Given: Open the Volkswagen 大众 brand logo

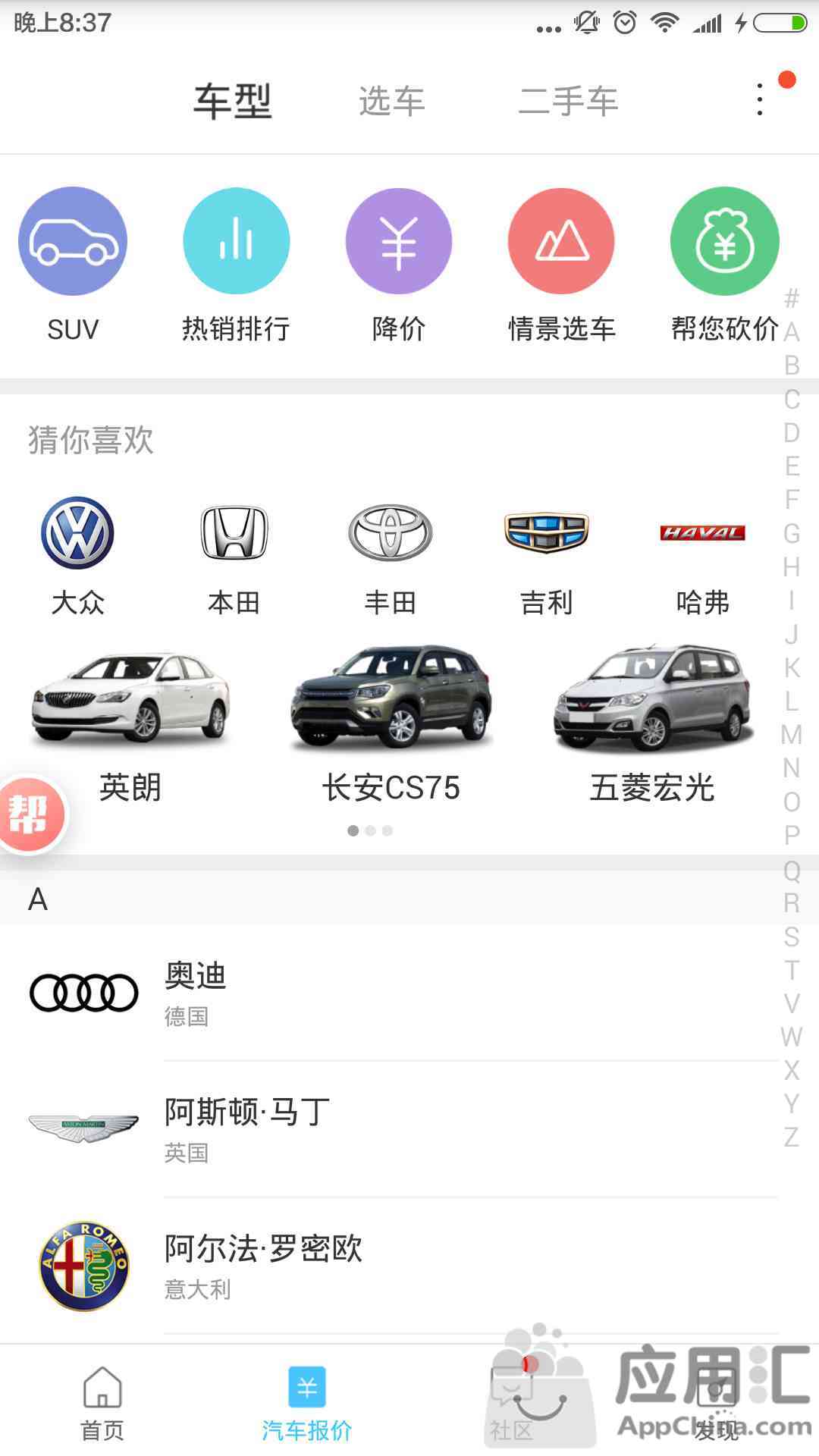Looking at the screenshot, I should tap(78, 533).
